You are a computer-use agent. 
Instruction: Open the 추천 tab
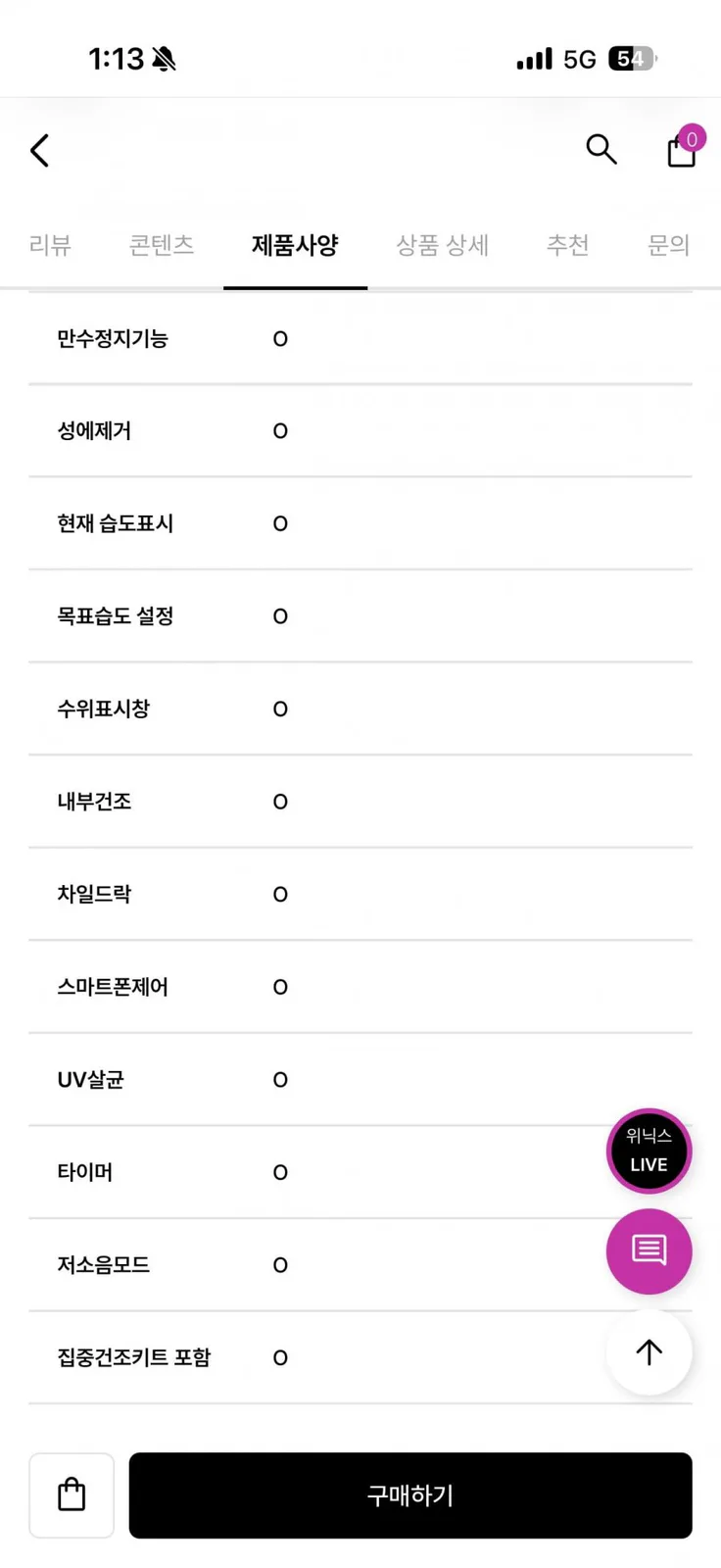[x=567, y=245]
